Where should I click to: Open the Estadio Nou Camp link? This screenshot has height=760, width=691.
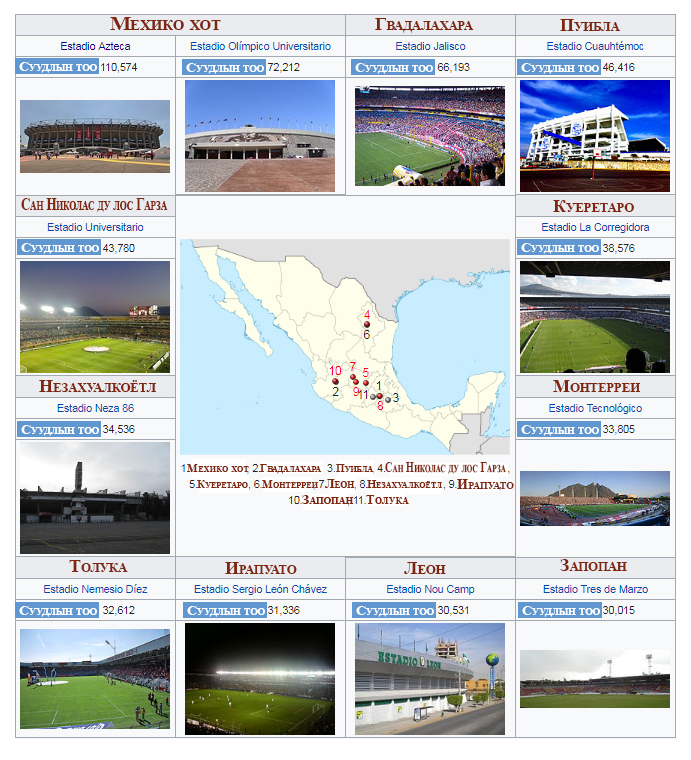coord(430,589)
